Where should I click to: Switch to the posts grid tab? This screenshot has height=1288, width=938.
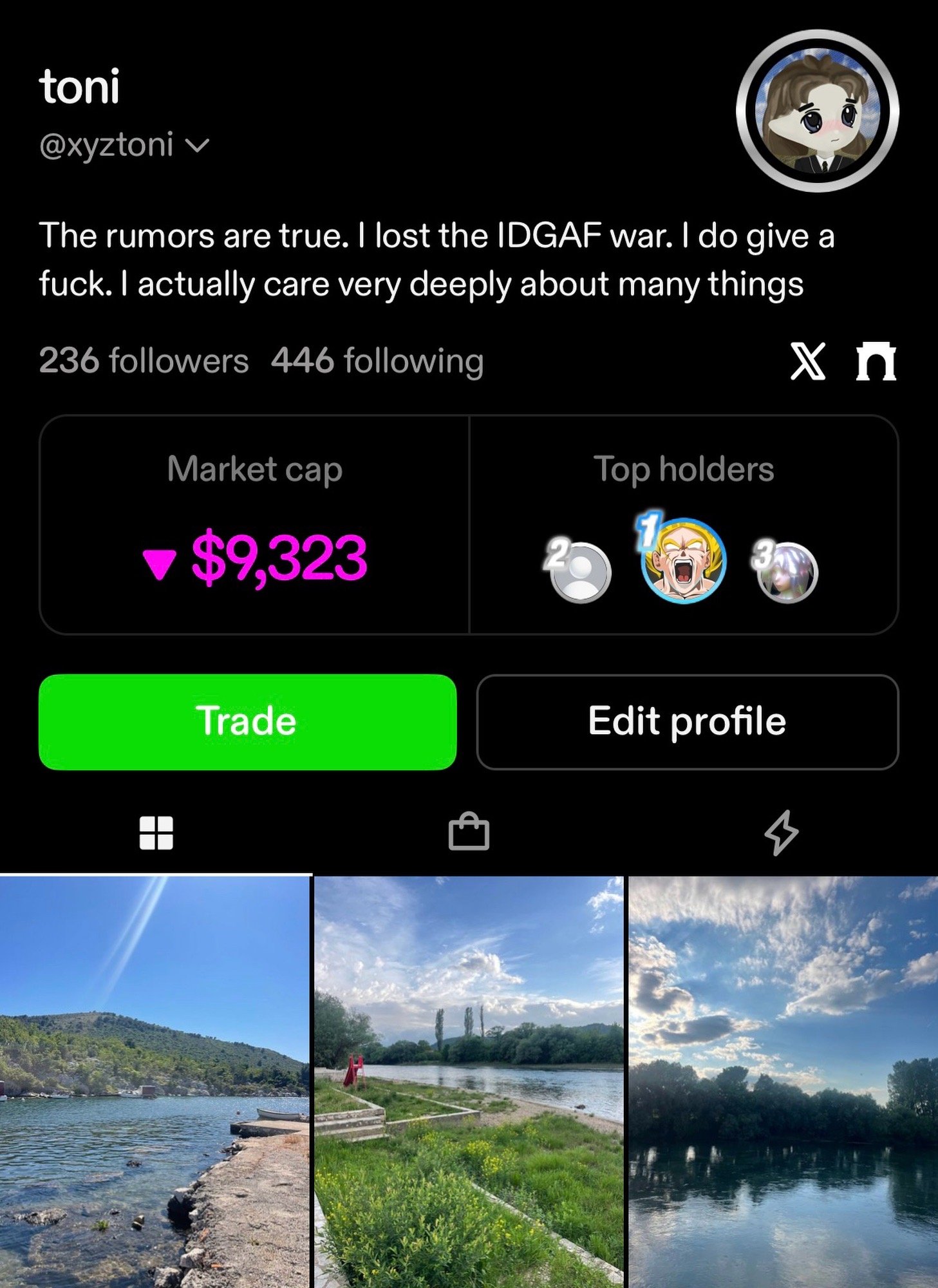[x=156, y=833]
